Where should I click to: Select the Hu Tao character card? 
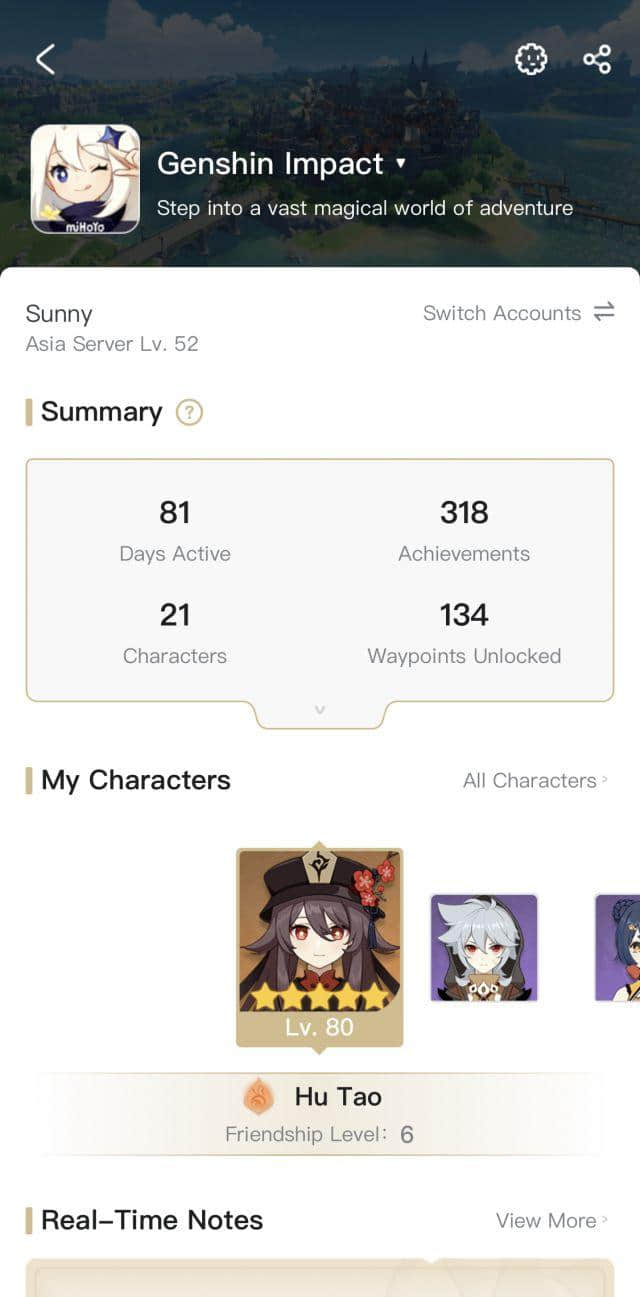click(319, 945)
